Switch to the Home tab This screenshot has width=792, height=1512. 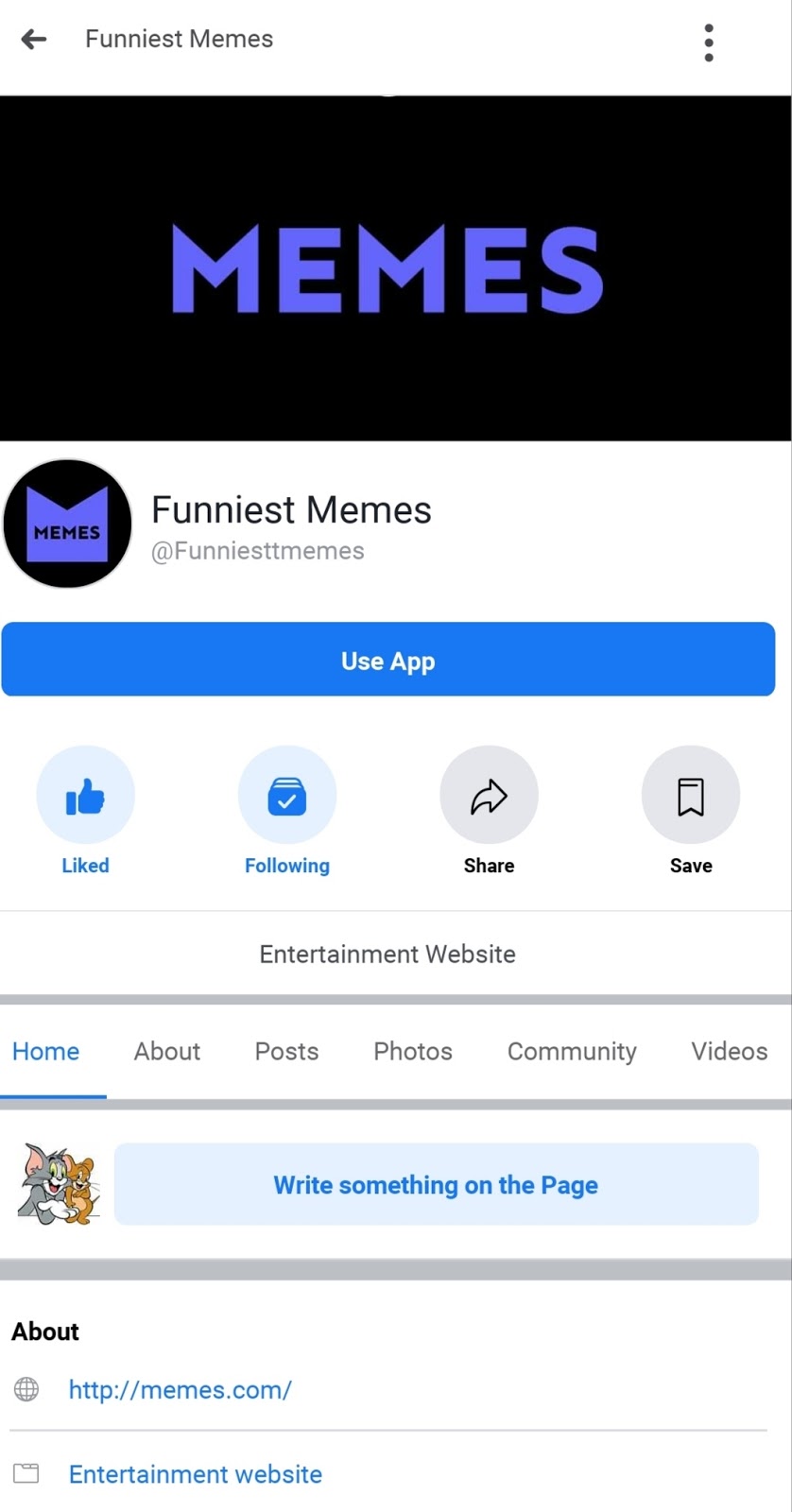(x=45, y=1051)
